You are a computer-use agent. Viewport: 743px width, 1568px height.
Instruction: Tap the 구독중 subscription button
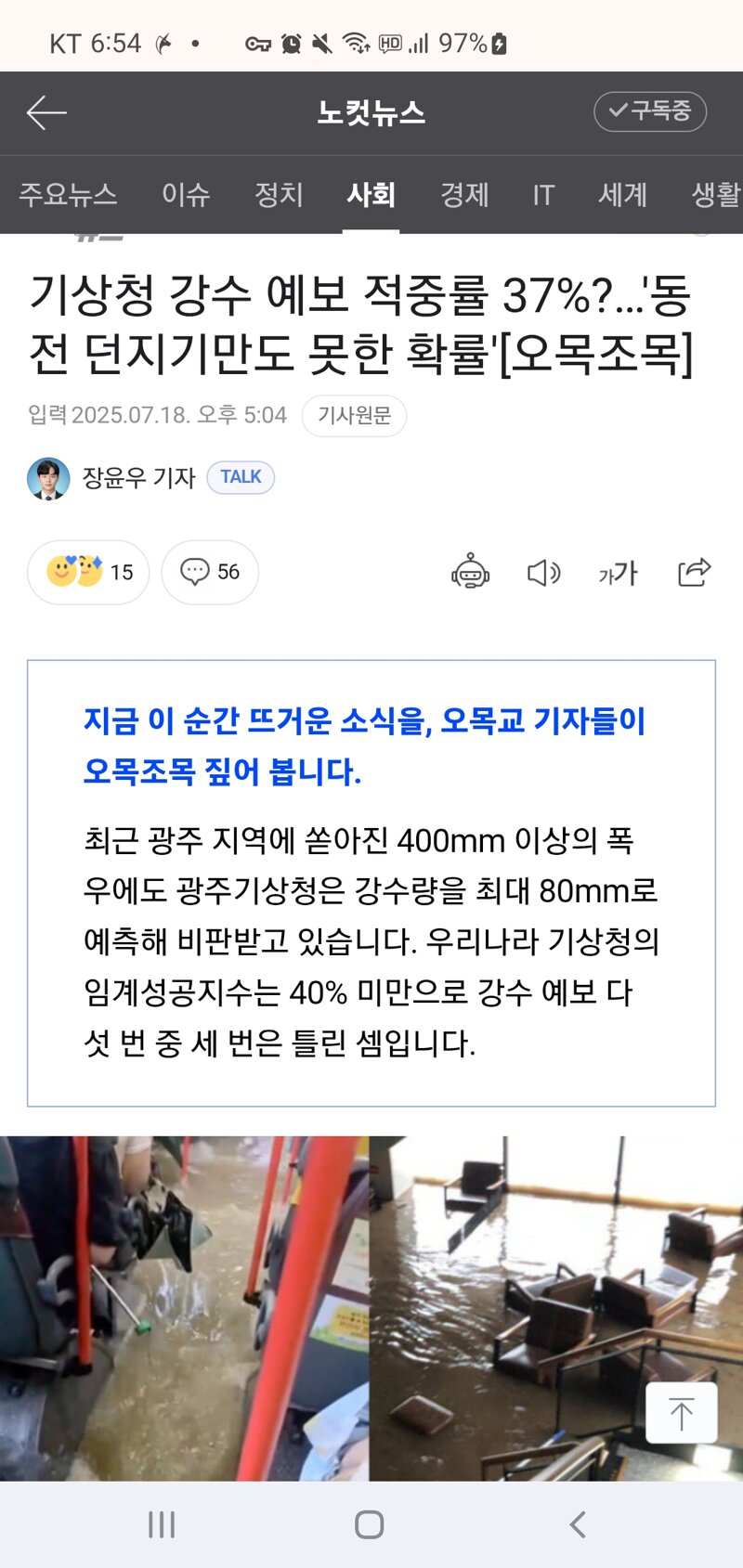[x=650, y=112]
